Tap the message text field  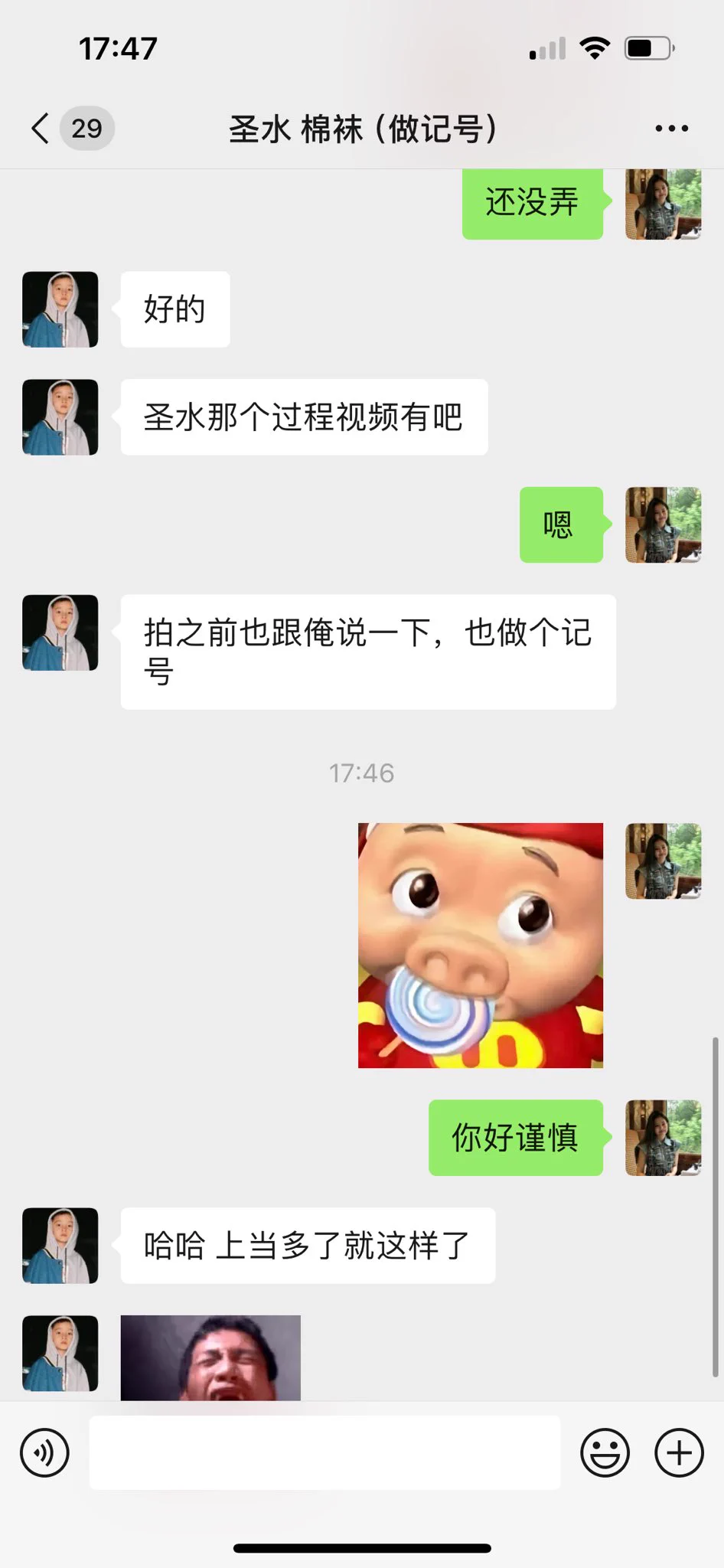pyautogui.click(x=324, y=1452)
